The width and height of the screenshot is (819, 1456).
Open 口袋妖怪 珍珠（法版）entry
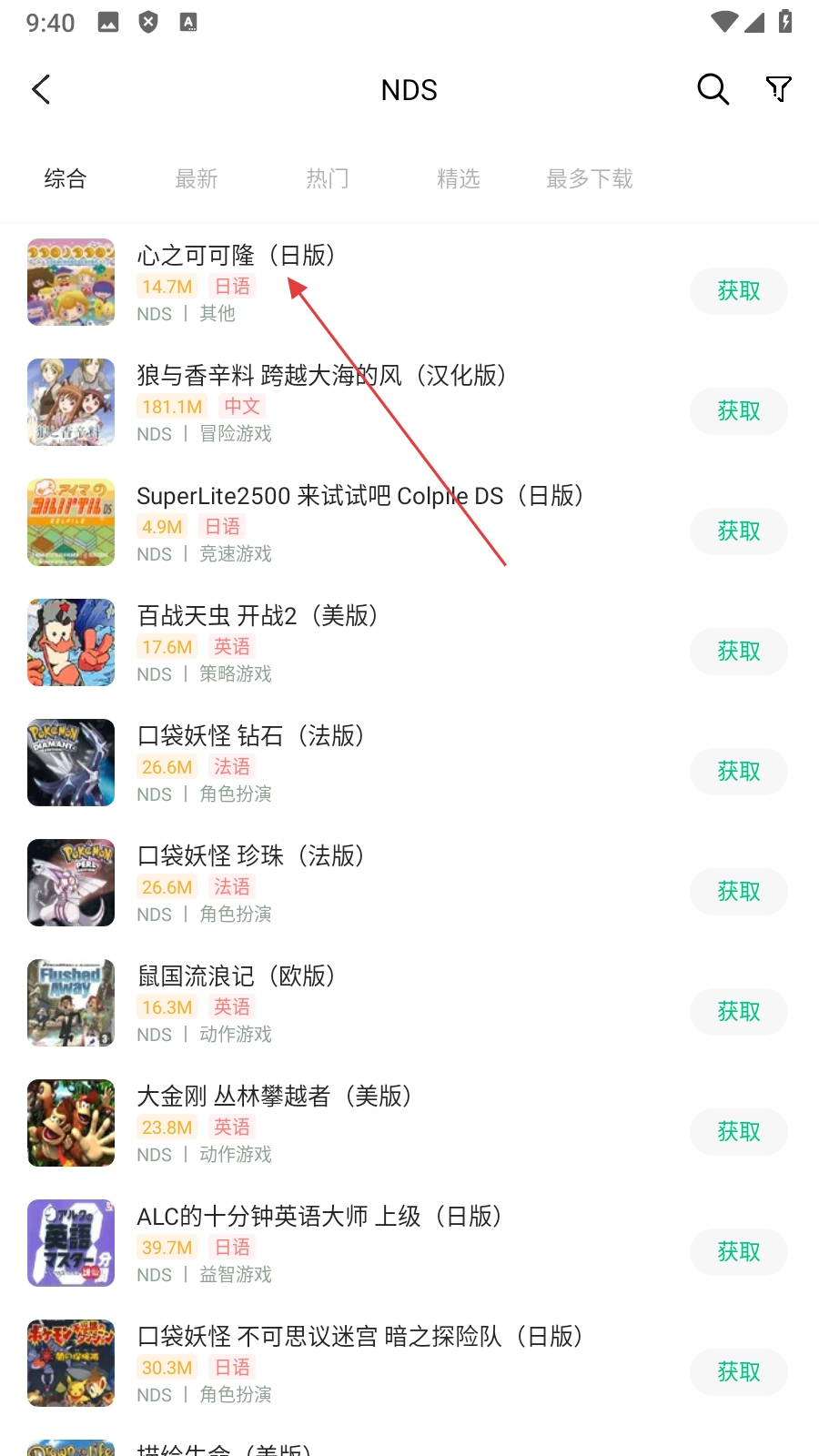point(250,856)
